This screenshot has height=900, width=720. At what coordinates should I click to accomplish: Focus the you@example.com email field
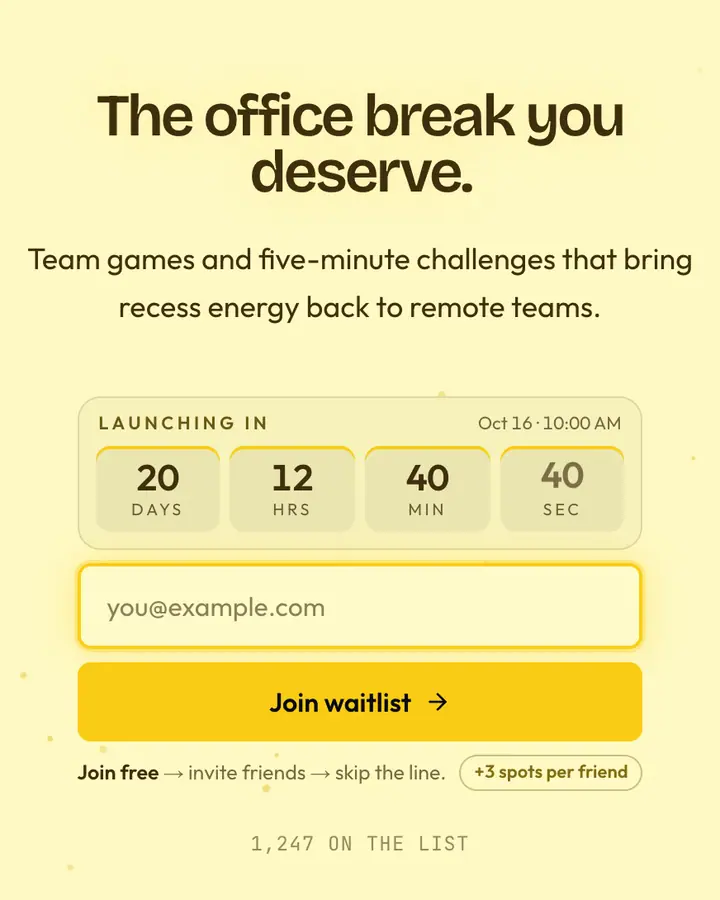359,607
